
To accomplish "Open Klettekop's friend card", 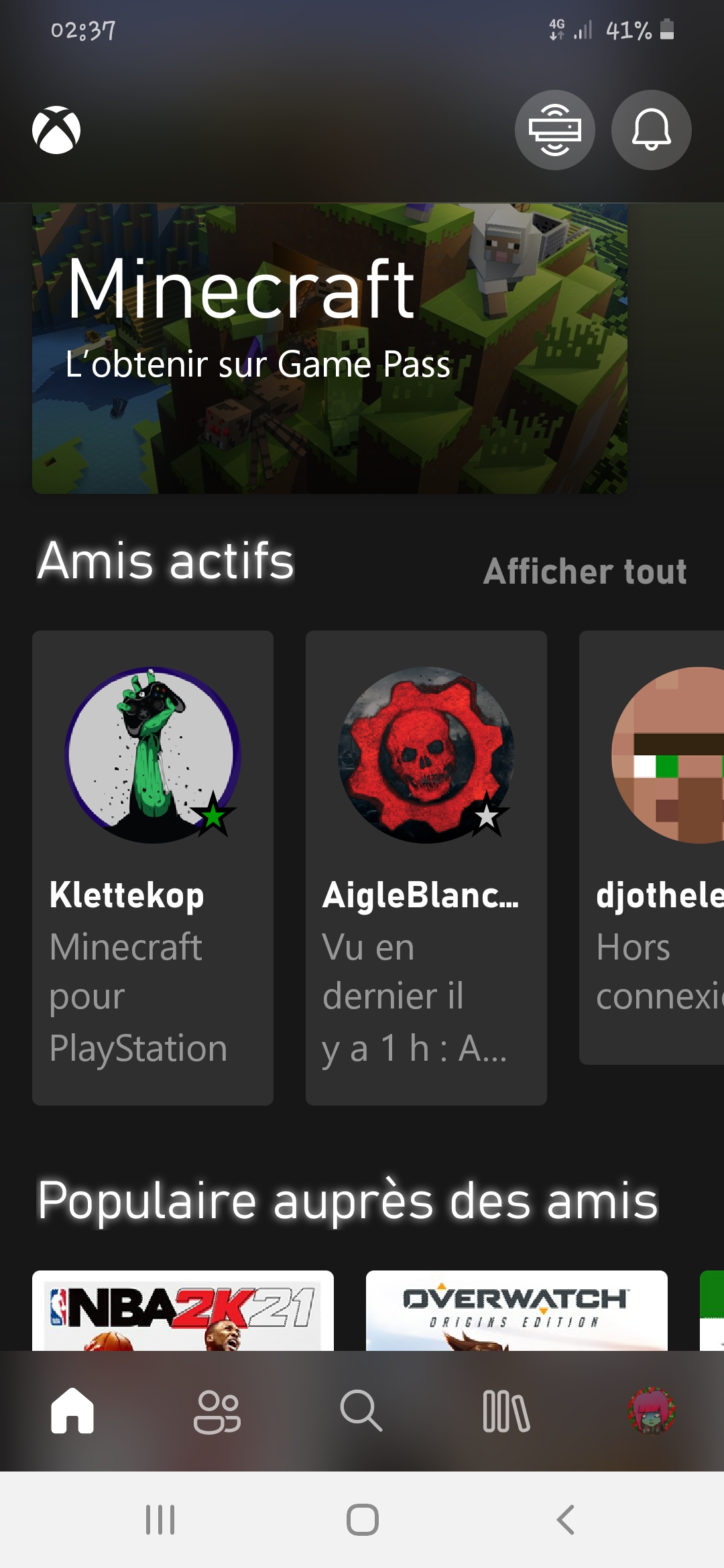I will 153,868.
